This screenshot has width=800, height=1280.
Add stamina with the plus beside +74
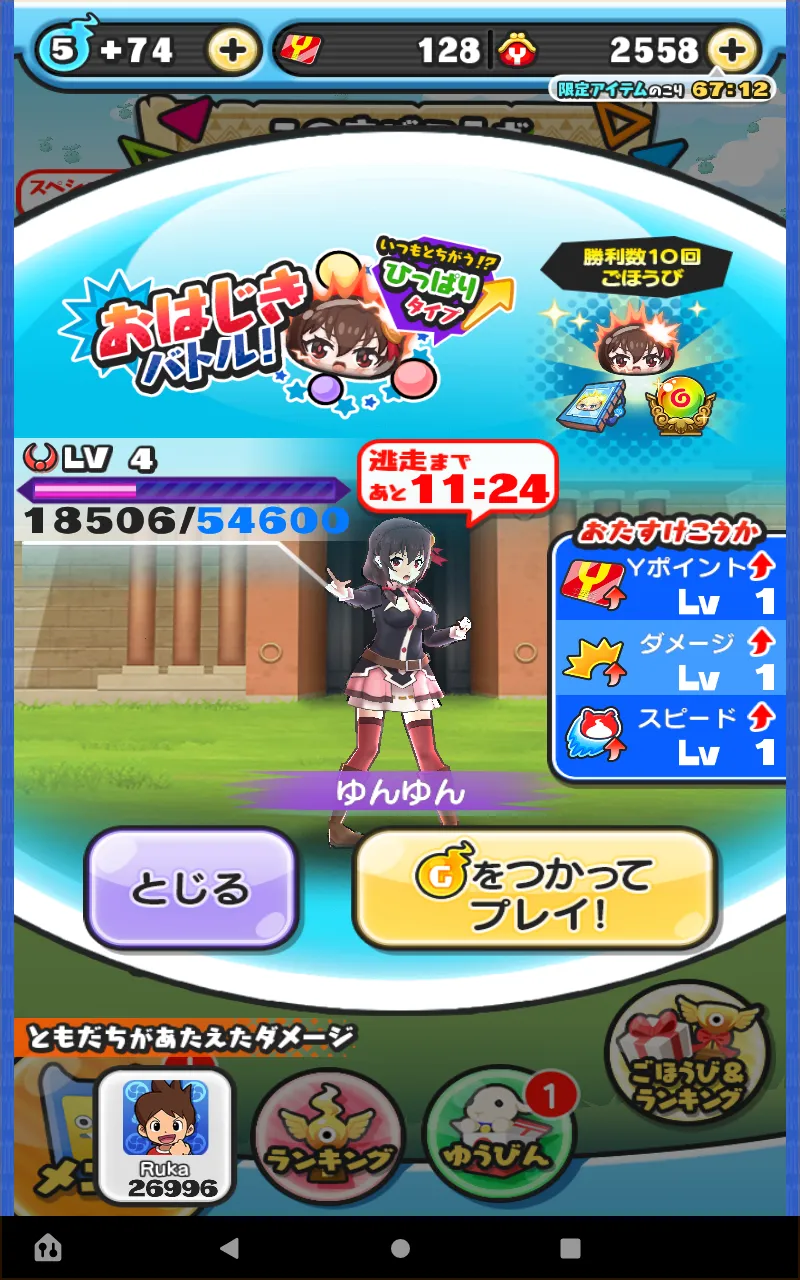click(x=233, y=50)
